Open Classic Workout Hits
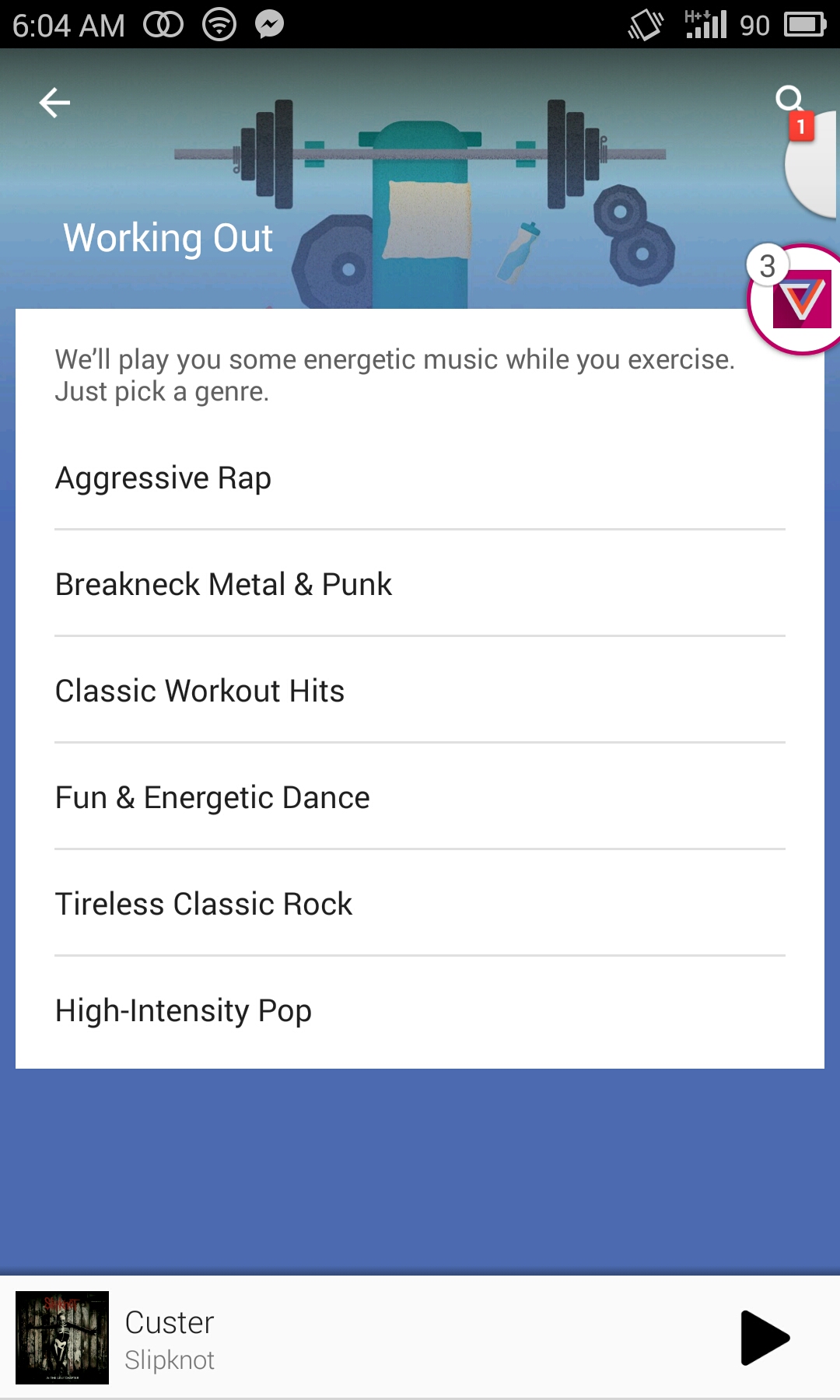This screenshot has height=1400, width=840. pos(420,691)
